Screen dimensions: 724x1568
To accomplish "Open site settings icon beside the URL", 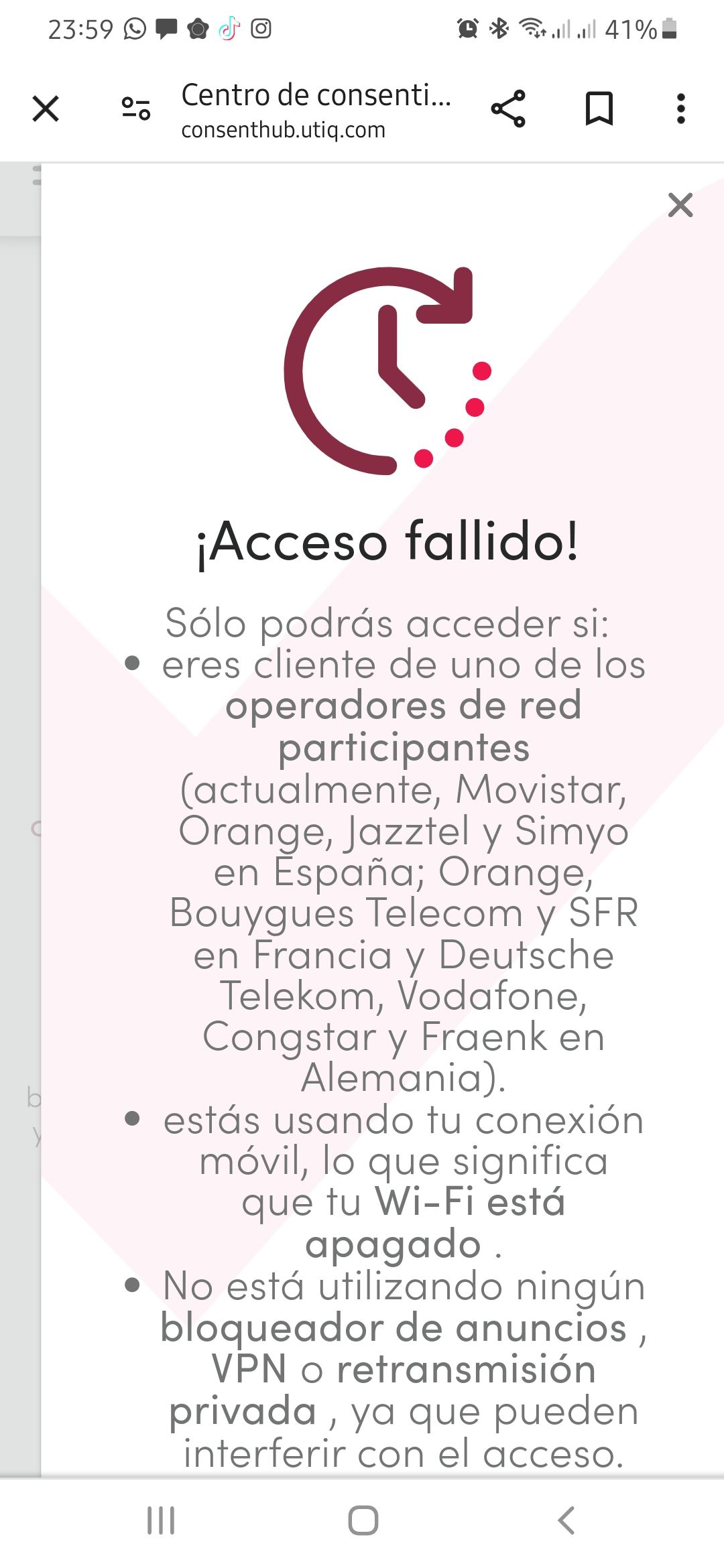I will [135, 109].
